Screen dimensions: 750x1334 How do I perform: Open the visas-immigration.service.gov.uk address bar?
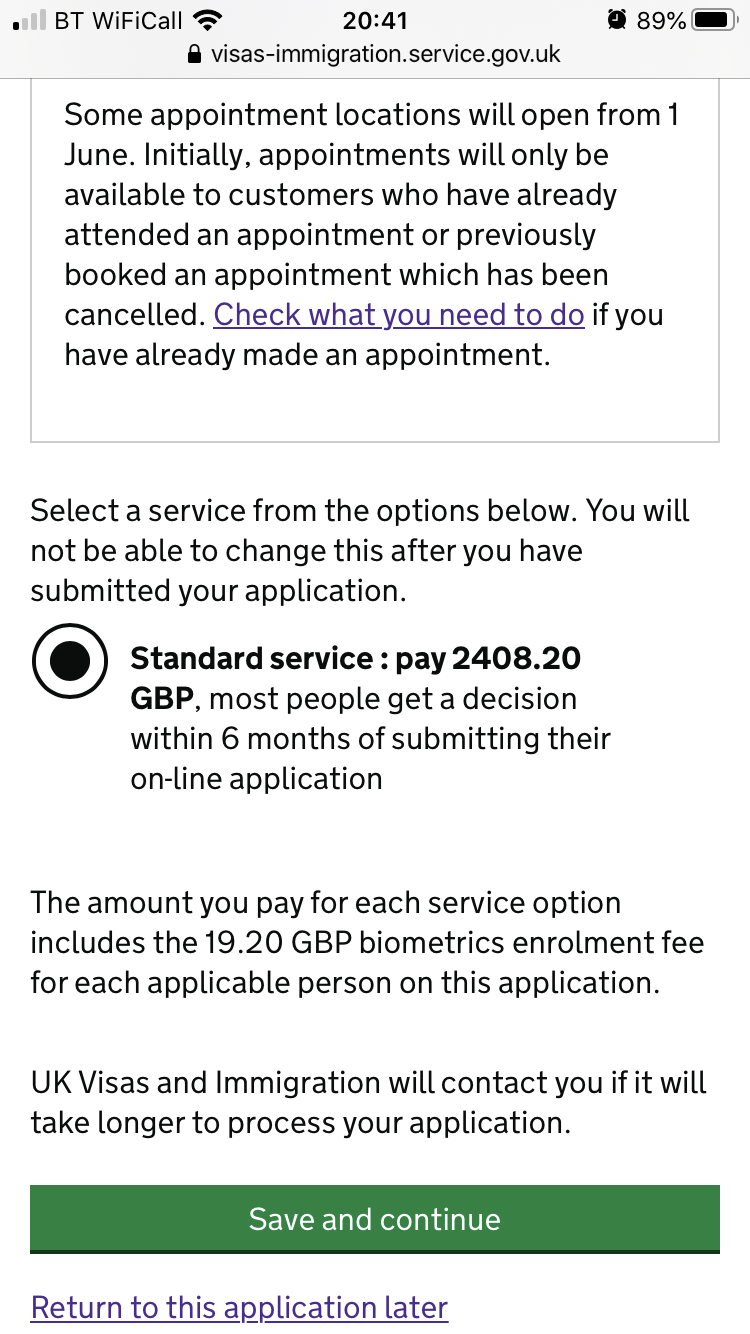point(387,54)
